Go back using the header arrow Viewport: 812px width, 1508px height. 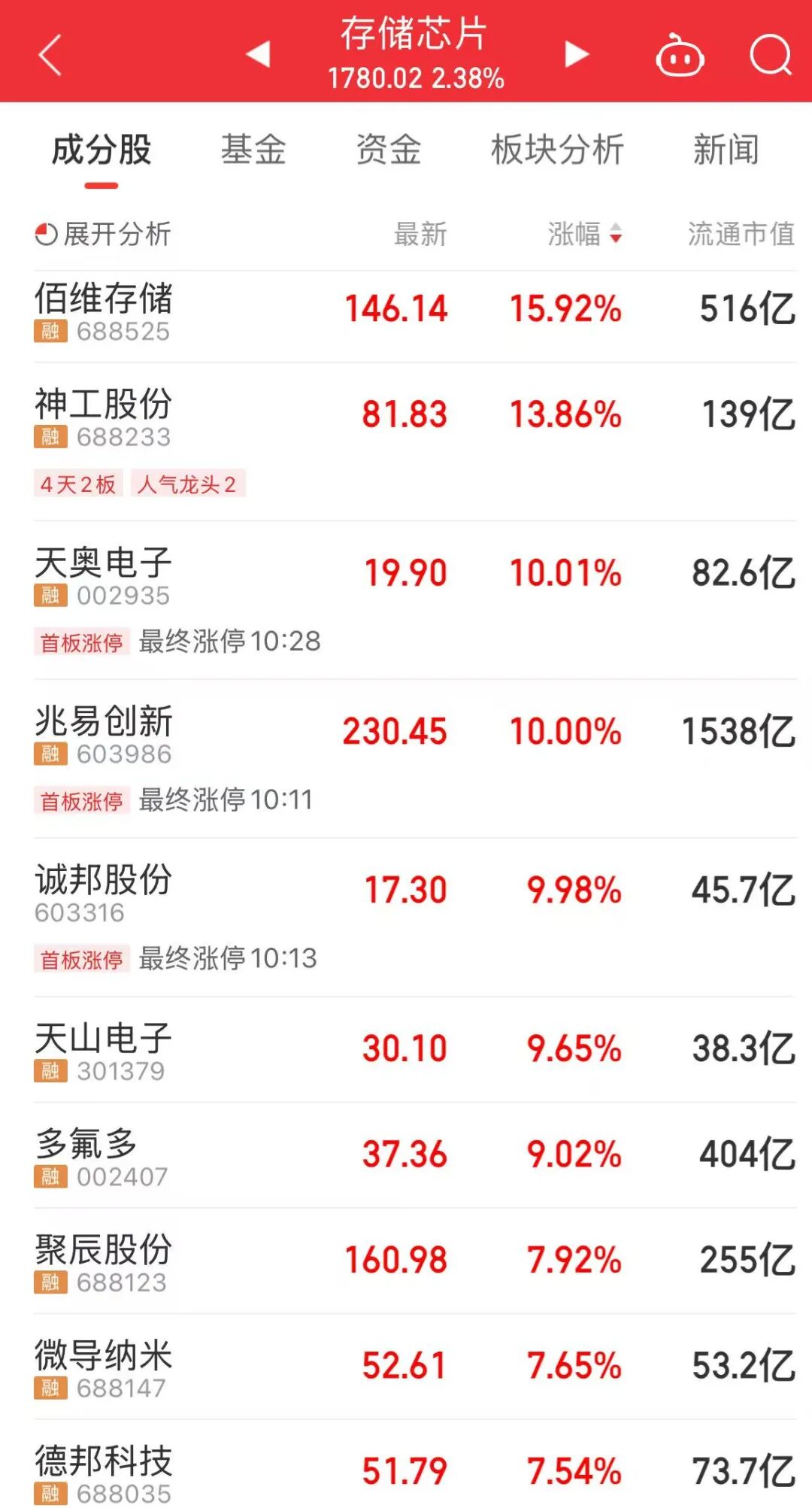click(x=50, y=56)
